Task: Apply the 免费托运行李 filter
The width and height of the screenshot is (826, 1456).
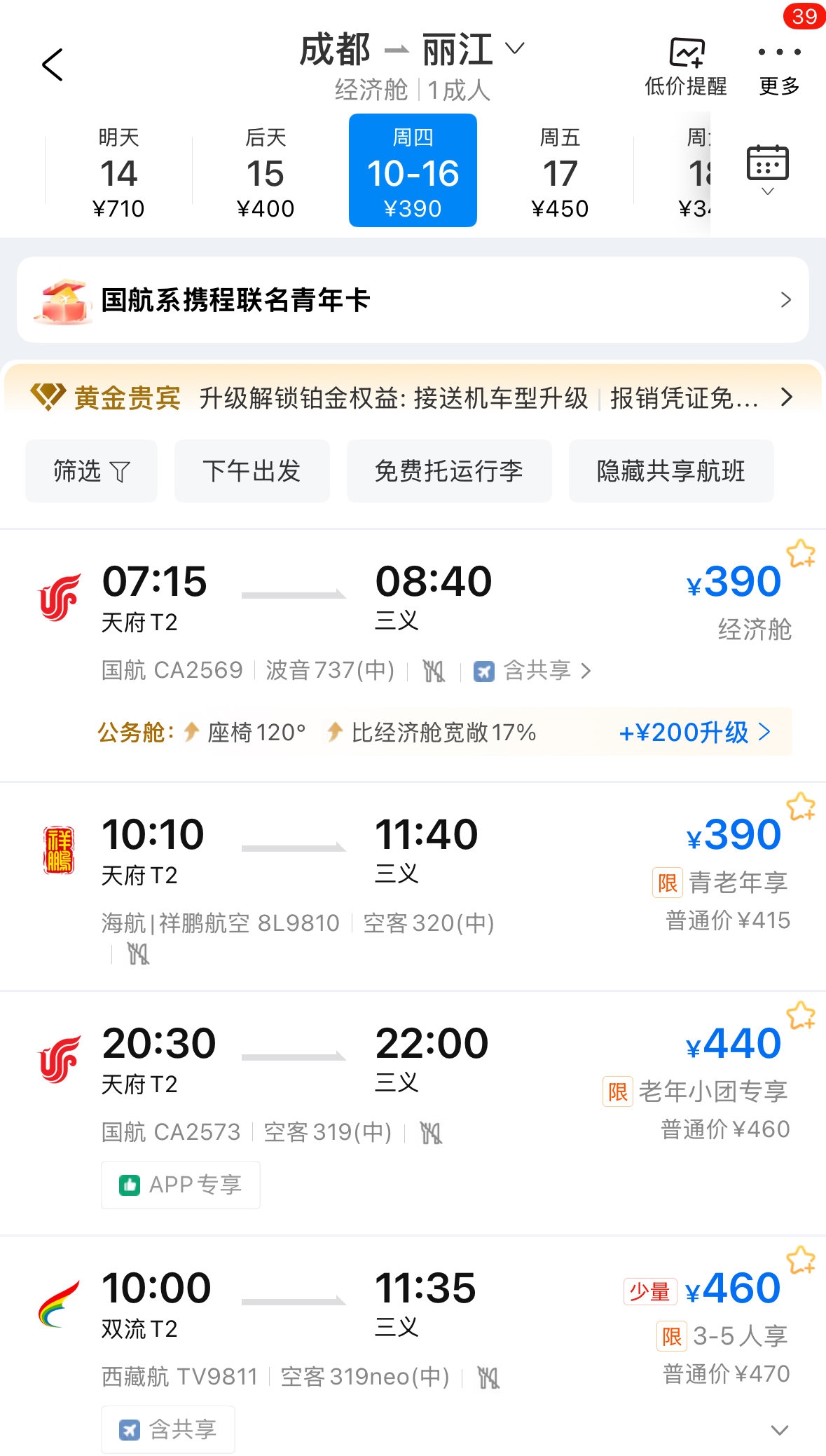Action: click(x=449, y=471)
